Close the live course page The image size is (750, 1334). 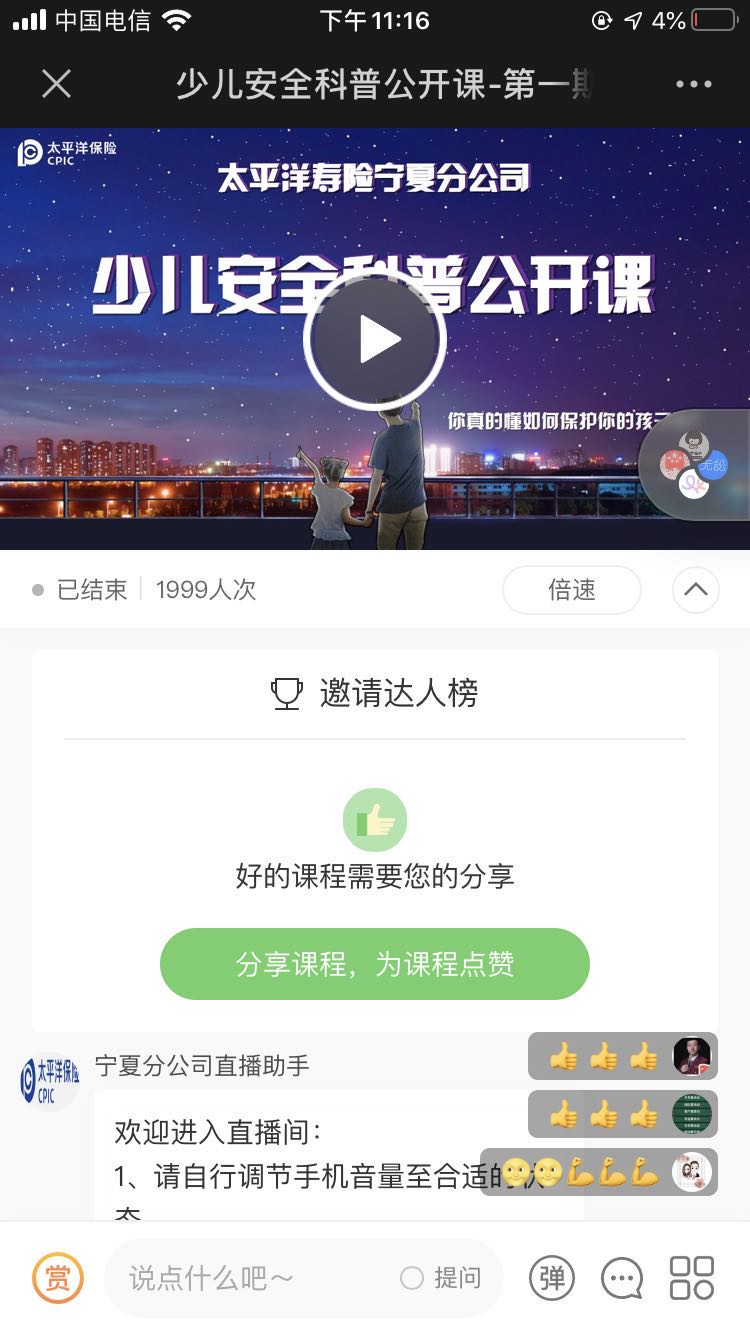point(57,84)
